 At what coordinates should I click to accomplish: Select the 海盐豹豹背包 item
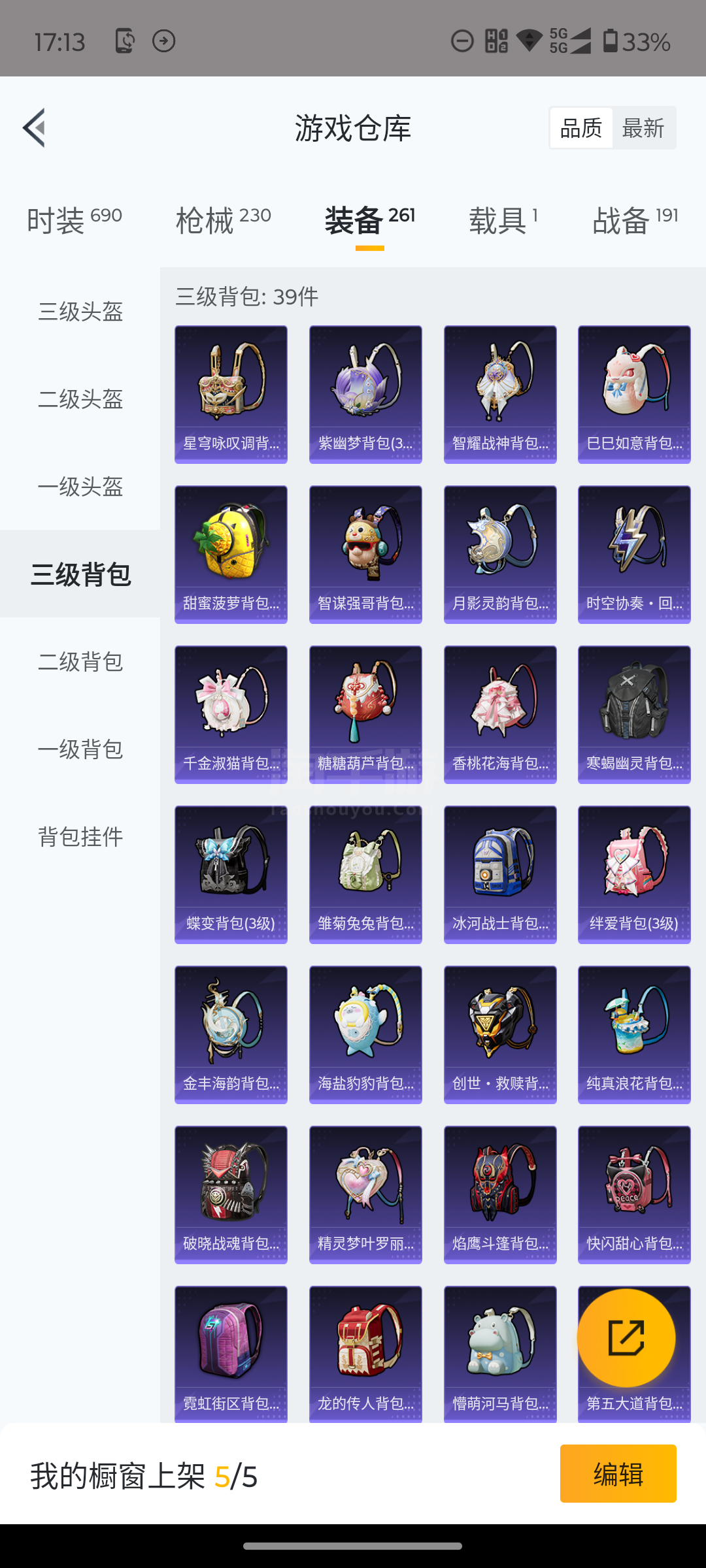click(x=365, y=1035)
